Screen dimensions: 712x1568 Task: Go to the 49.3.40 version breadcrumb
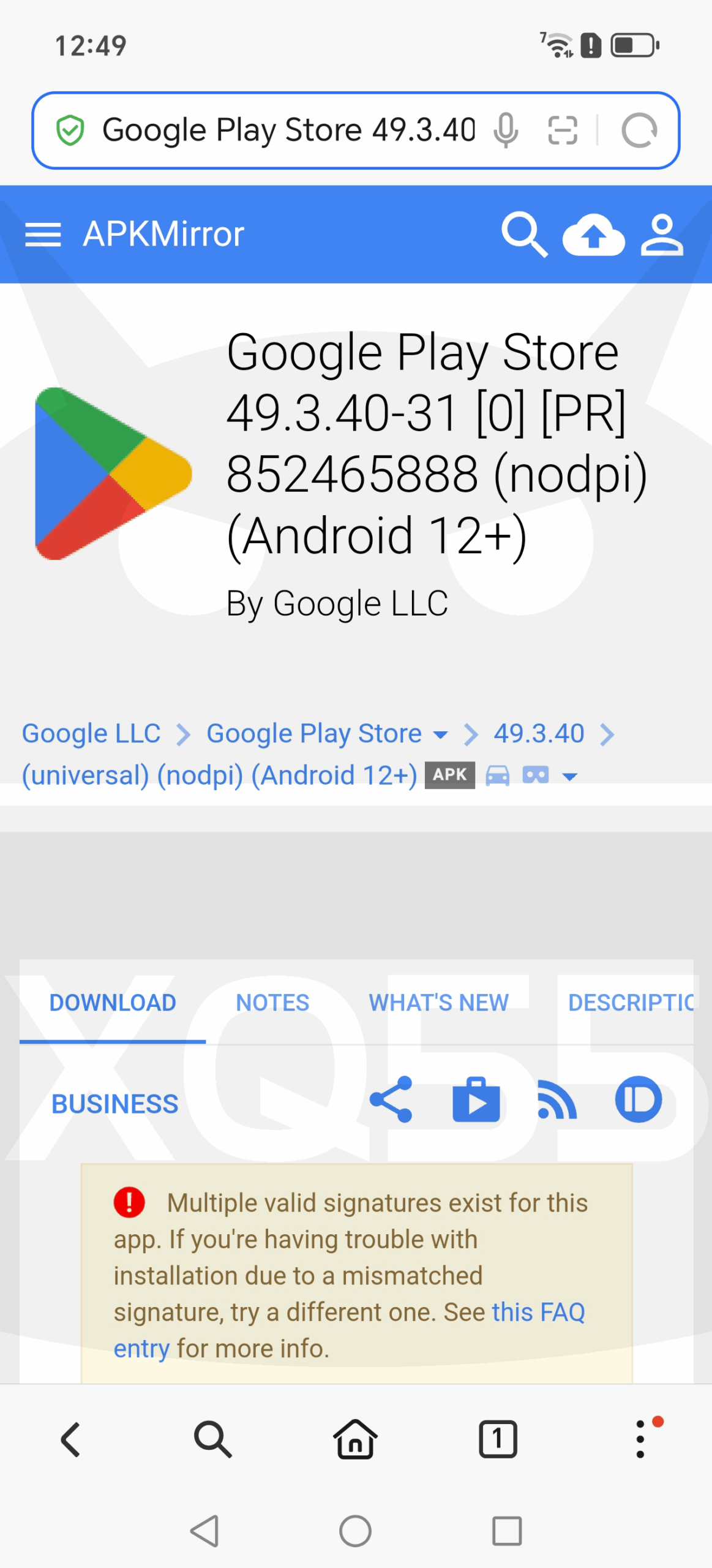tap(539, 733)
